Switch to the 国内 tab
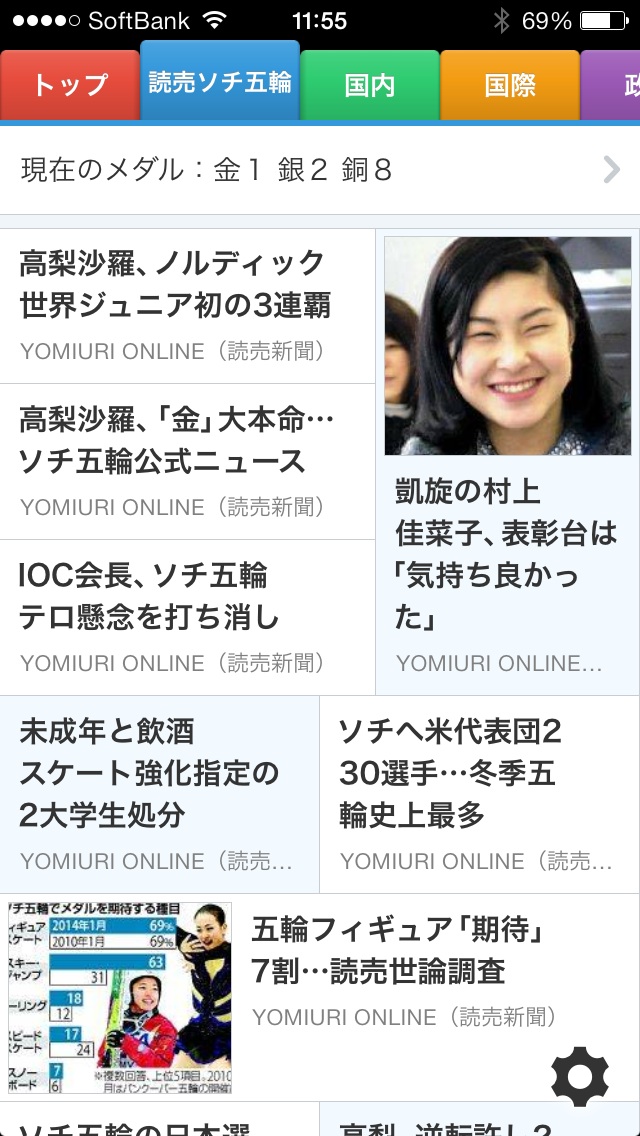640x1136 pixels. [370, 85]
